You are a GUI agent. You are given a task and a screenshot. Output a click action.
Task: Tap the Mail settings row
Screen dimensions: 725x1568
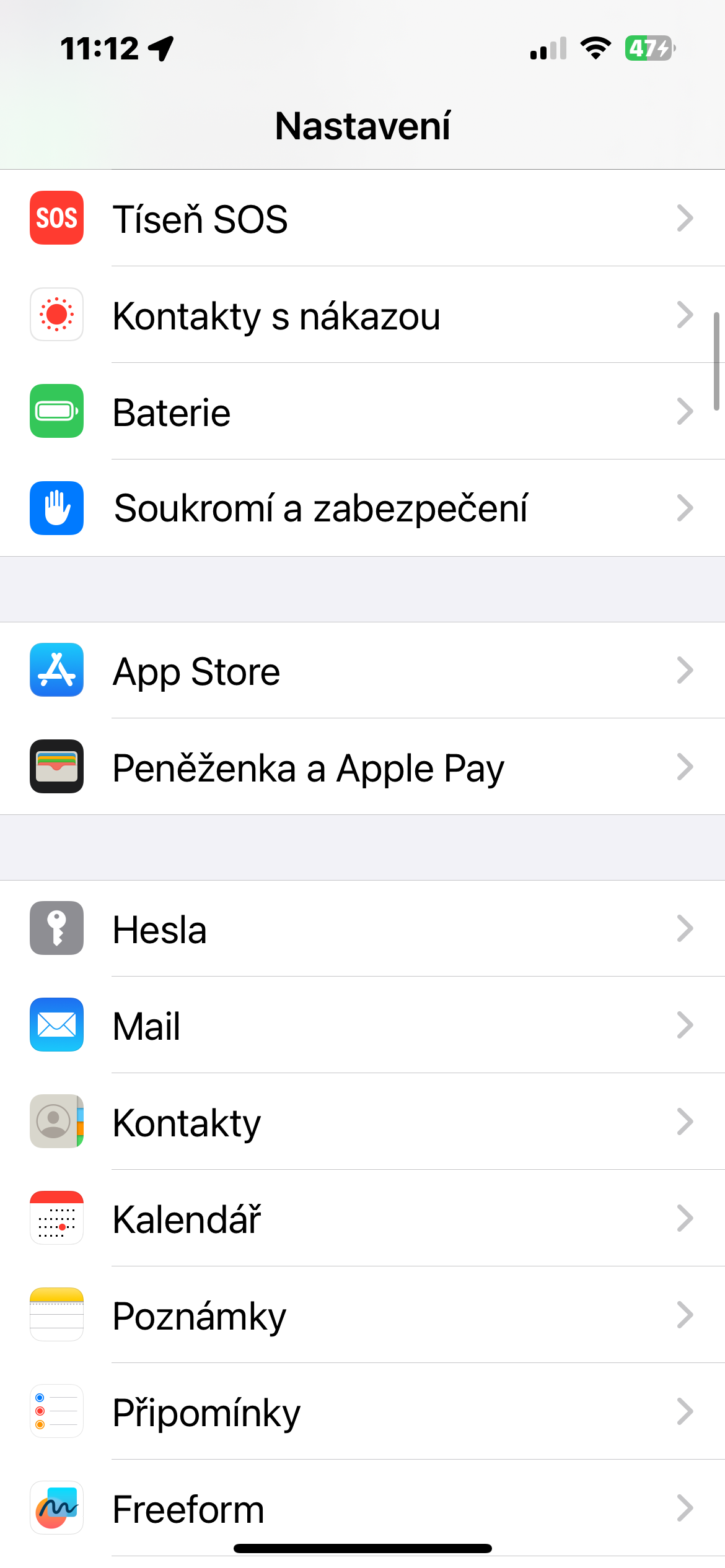point(362,1026)
